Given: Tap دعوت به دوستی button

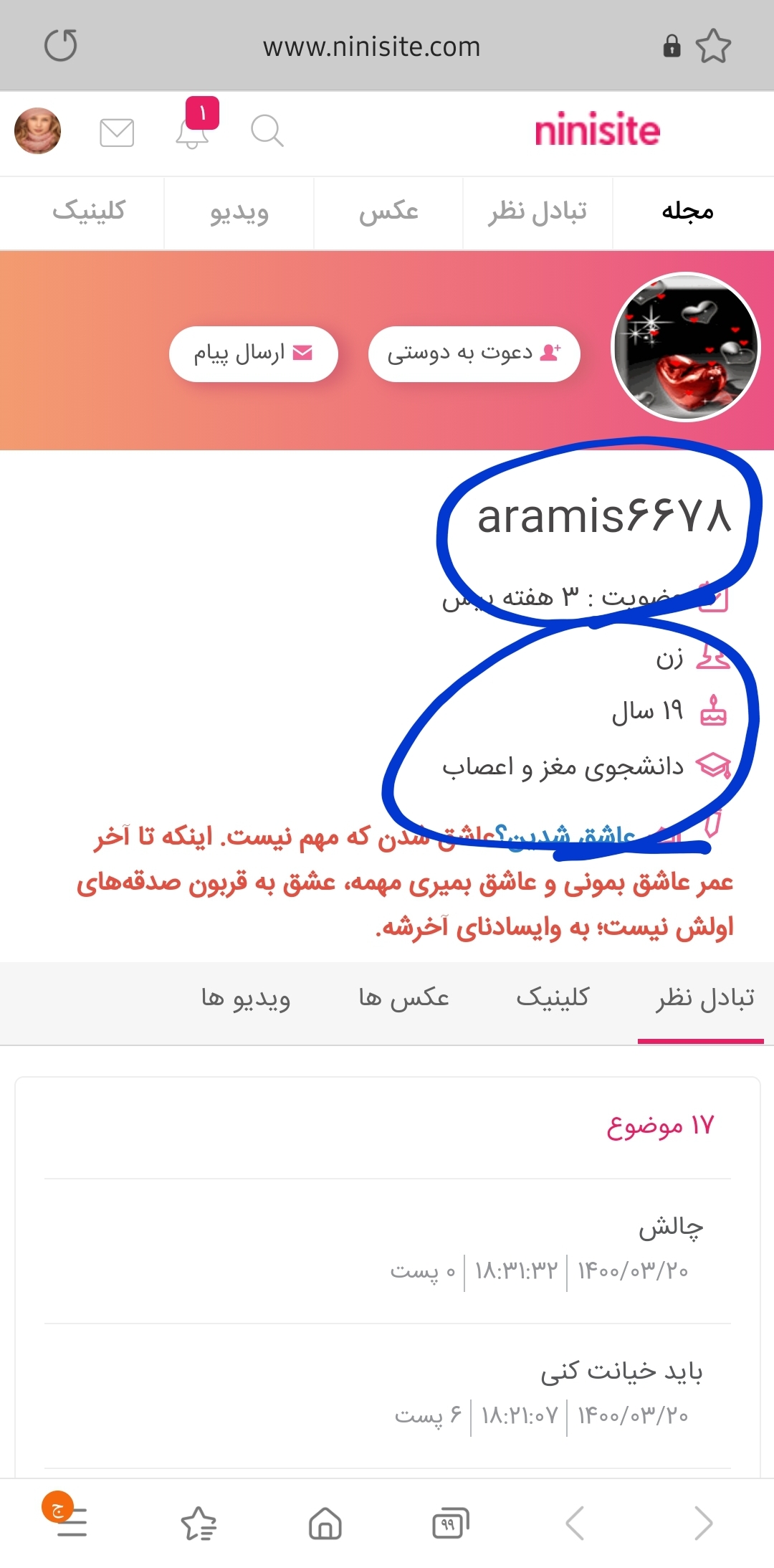Looking at the screenshot, I should point(474,353).
